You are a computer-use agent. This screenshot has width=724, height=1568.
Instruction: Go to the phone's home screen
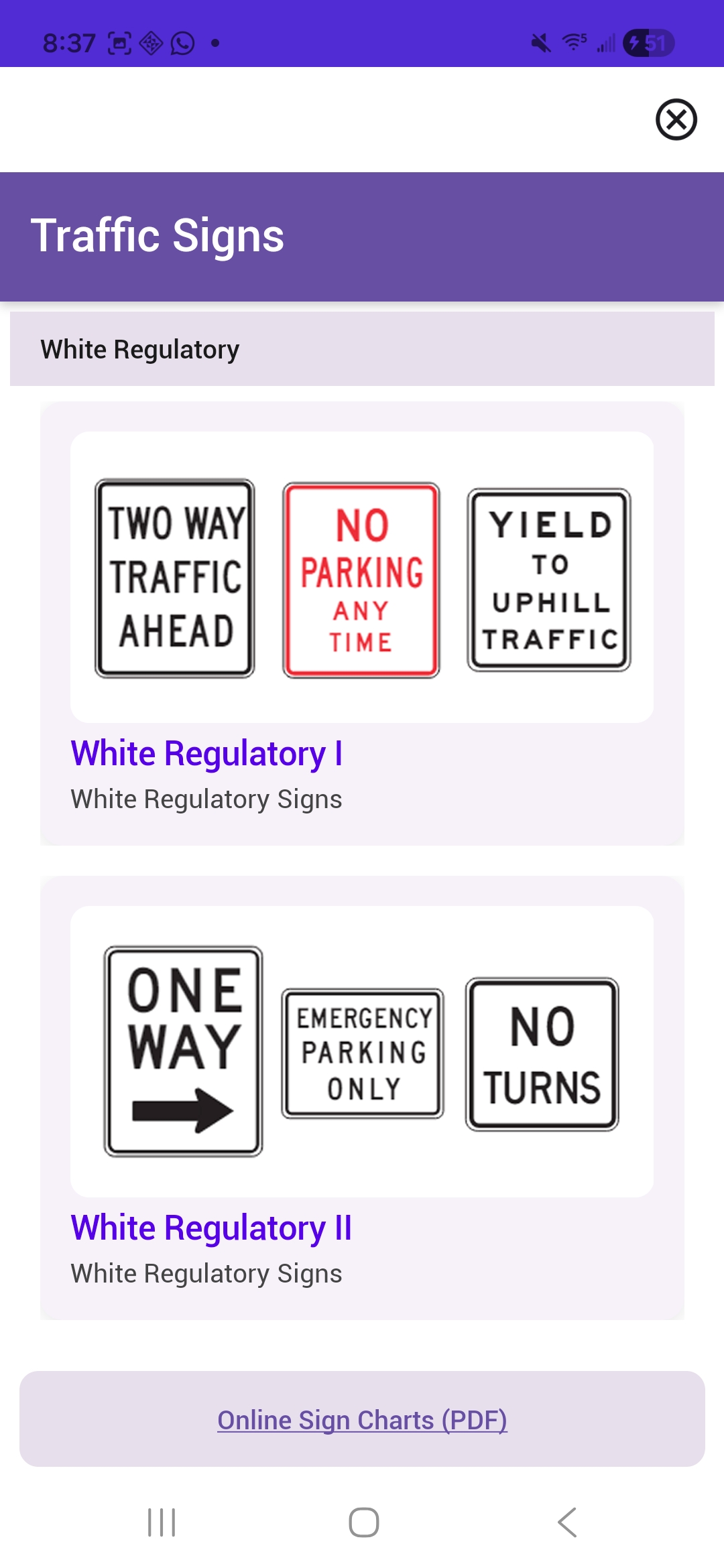[363, 1522]
